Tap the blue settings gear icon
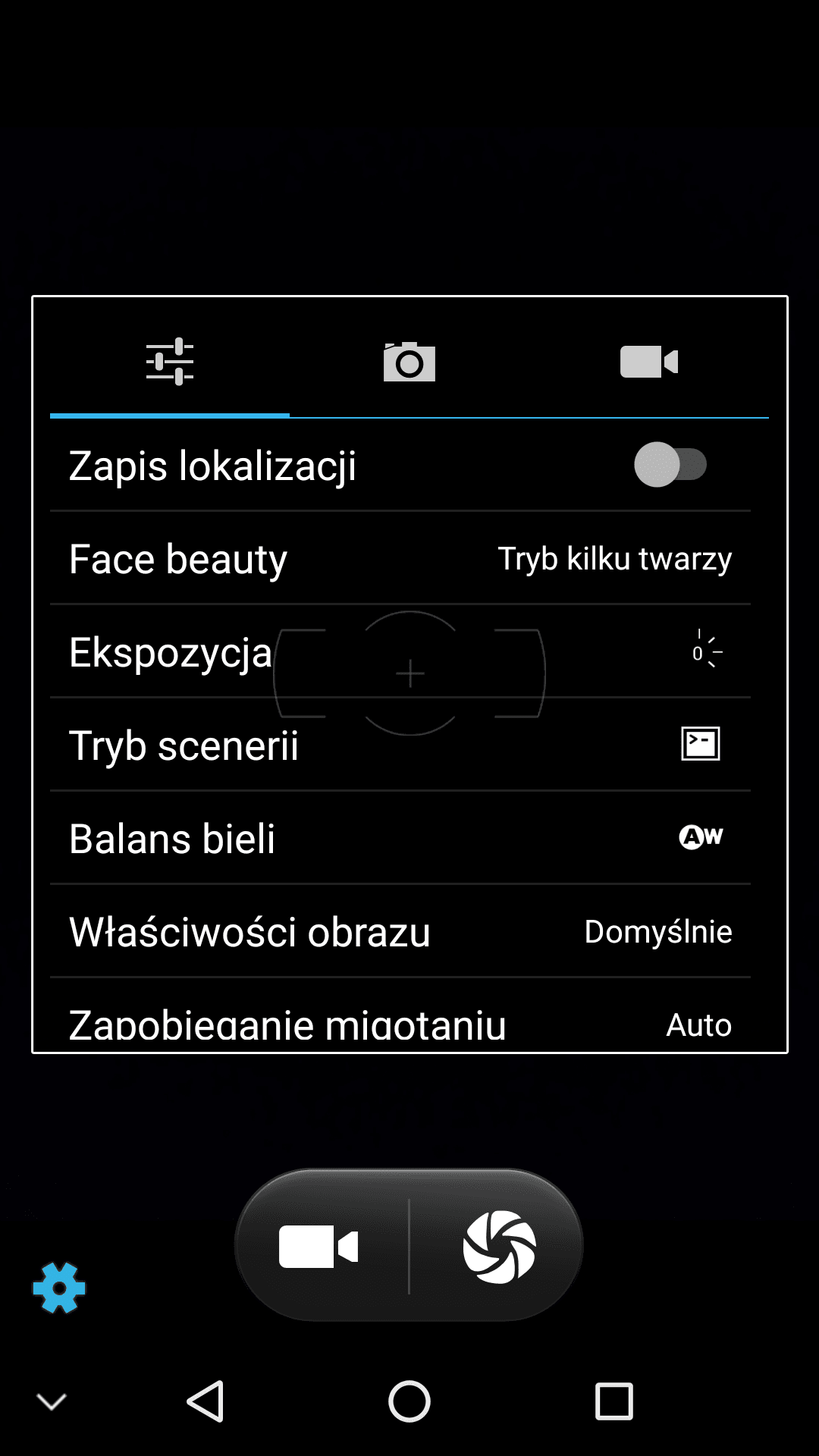 click(x=59, y=1288)
